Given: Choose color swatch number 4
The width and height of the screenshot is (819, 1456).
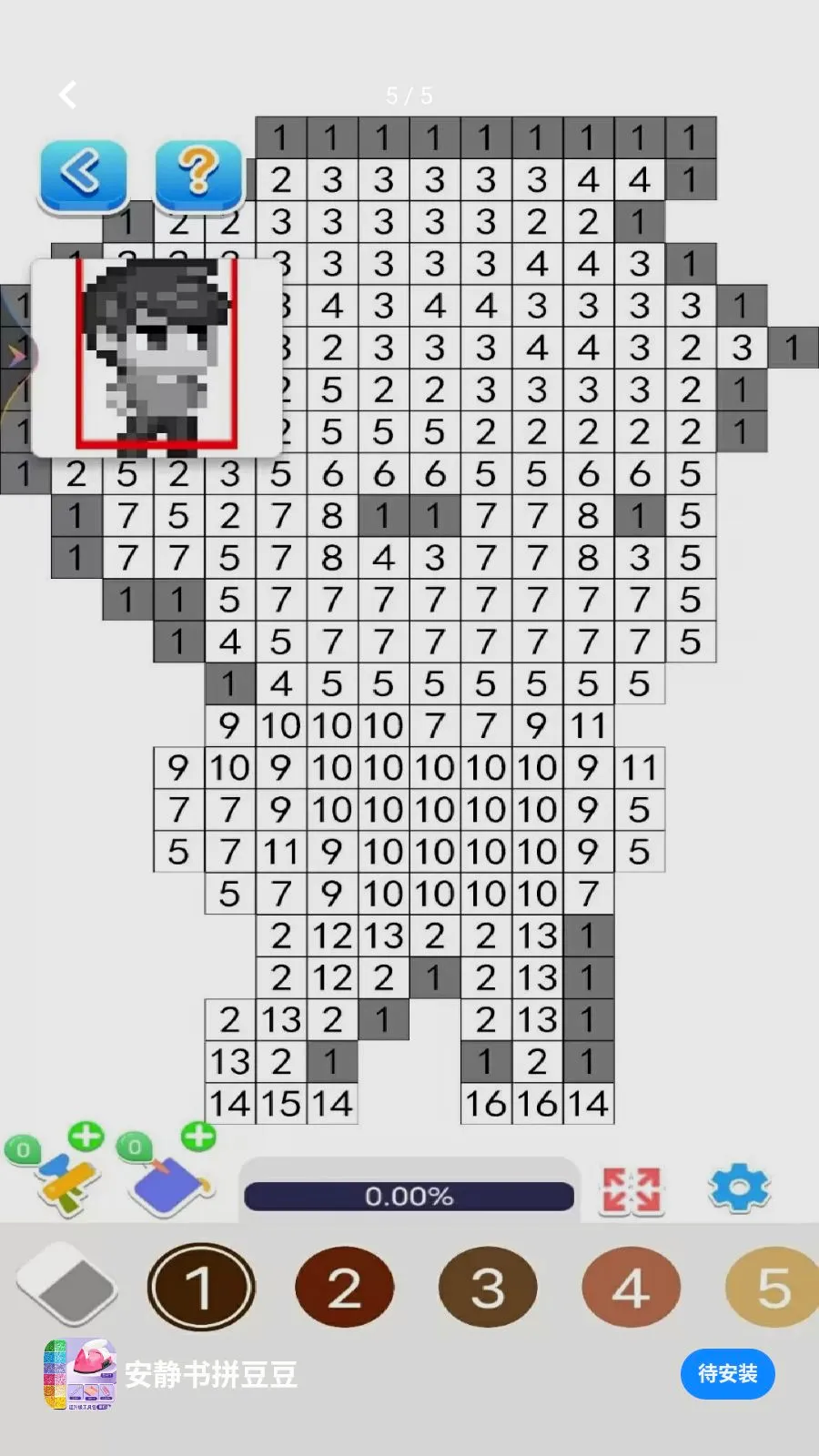Looking at the screenshot, I should pyautogui.click(x=631, y=1288).
